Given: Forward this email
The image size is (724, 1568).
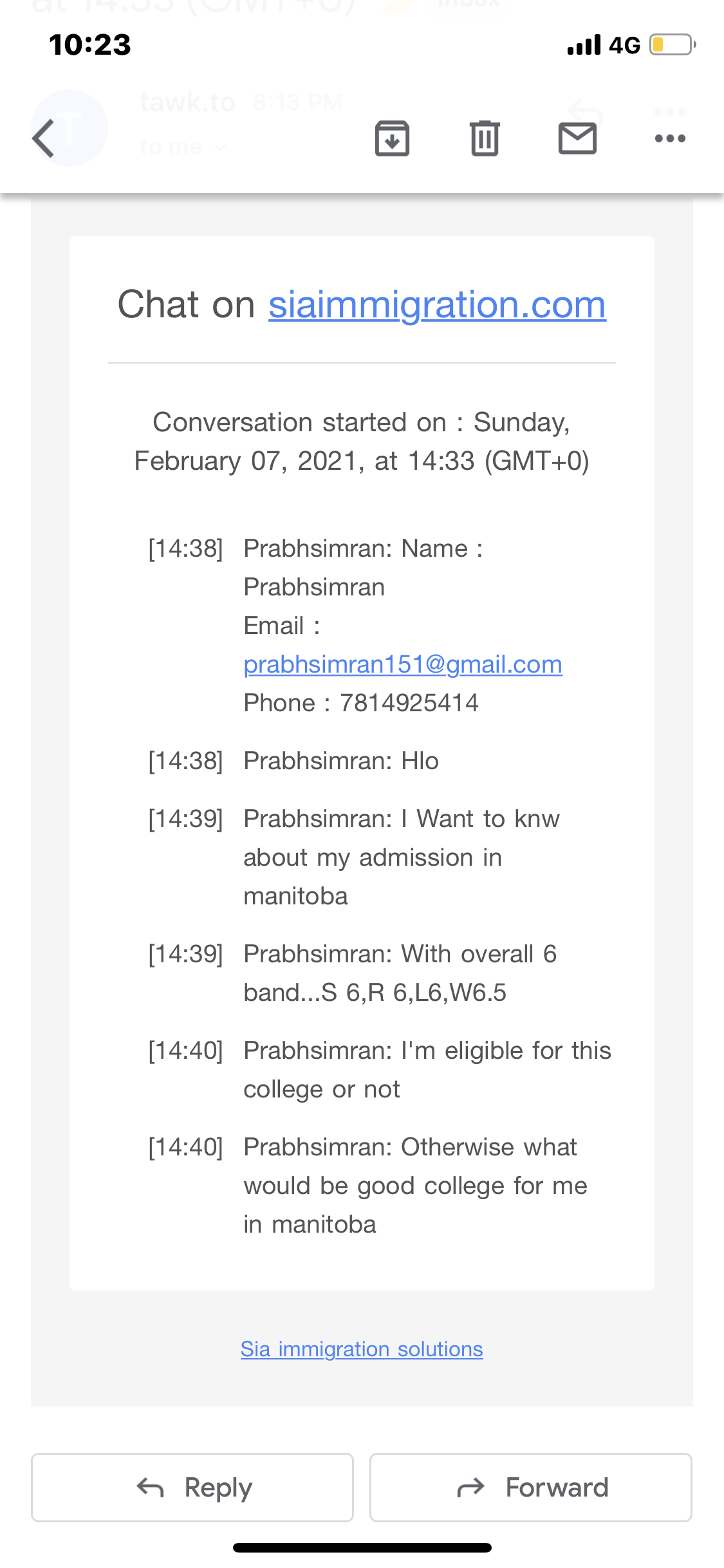Looking at the screenshot, I should [x=531, y=1488].
